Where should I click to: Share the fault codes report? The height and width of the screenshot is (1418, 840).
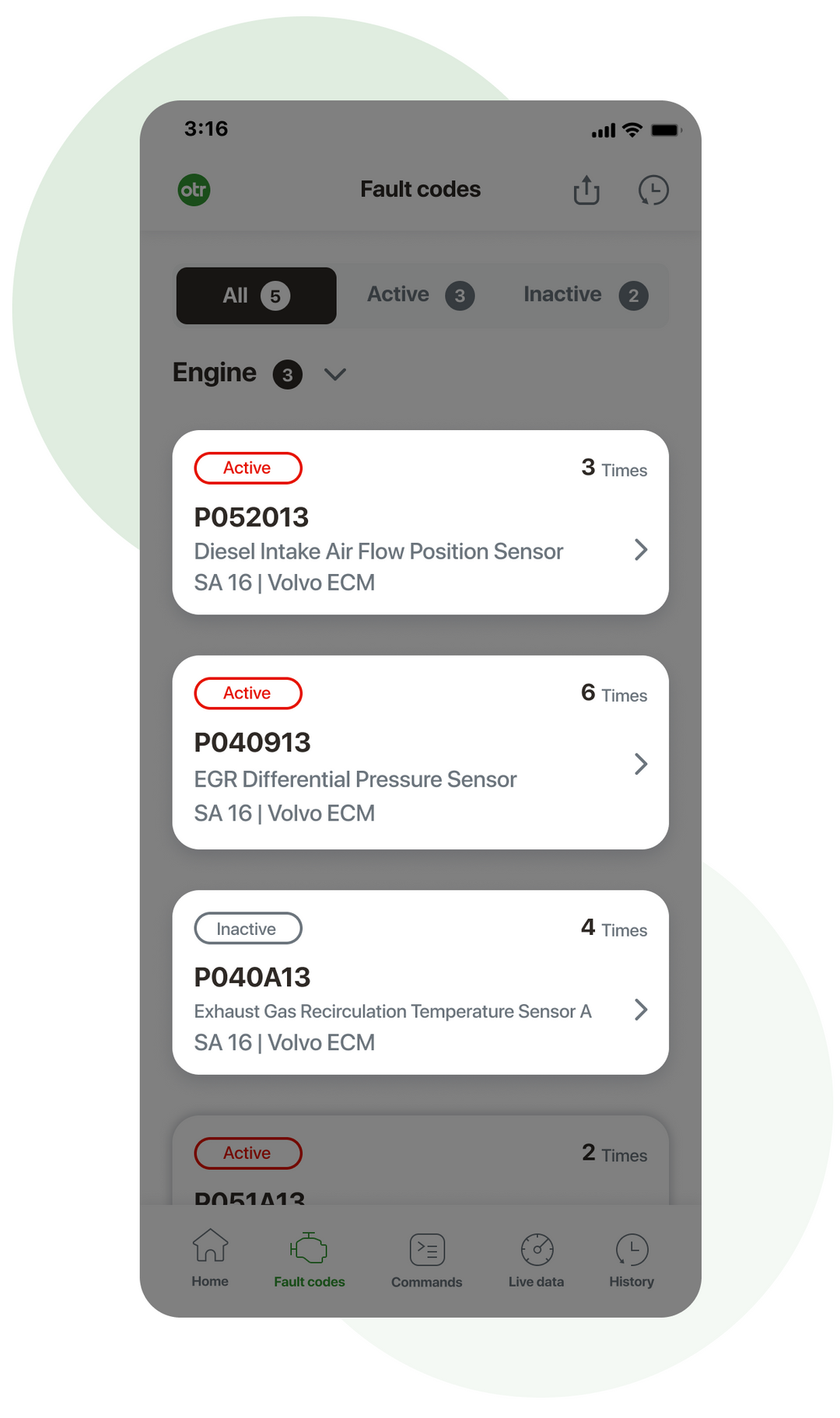586,190
